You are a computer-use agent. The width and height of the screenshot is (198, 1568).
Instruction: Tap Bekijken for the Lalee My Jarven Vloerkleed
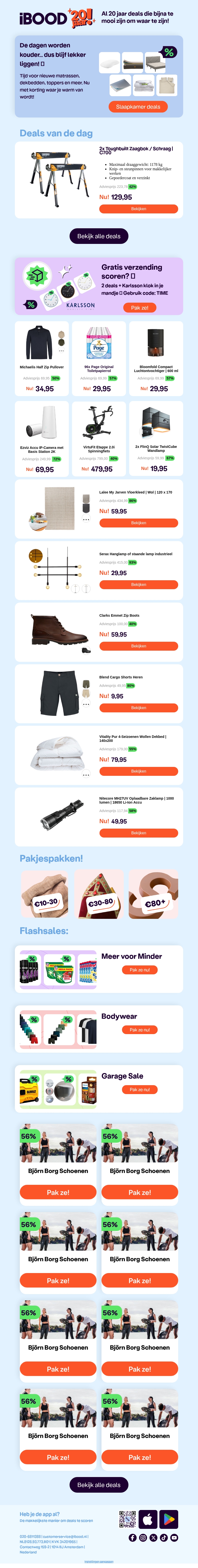click(139, 523)
